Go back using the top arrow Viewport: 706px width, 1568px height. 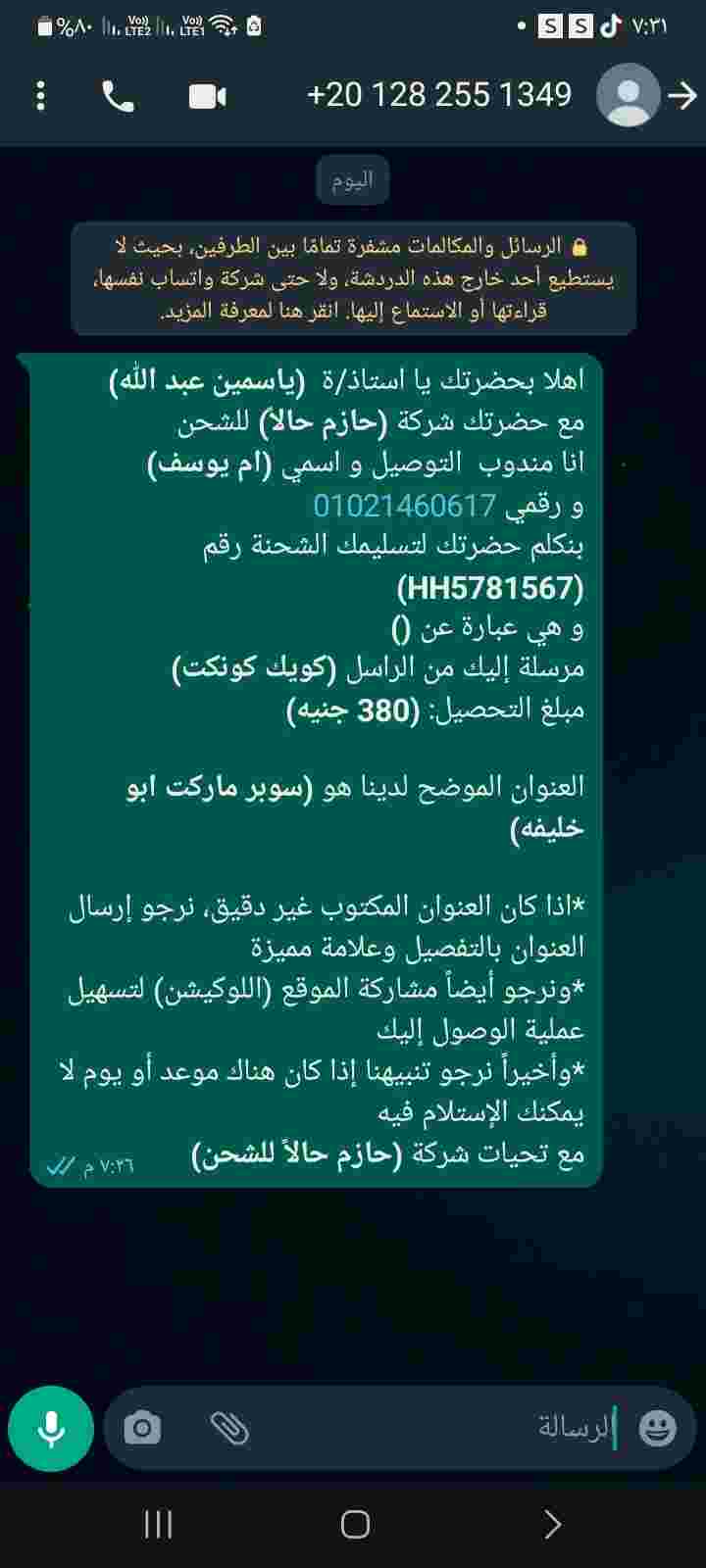tap(681, 95)
